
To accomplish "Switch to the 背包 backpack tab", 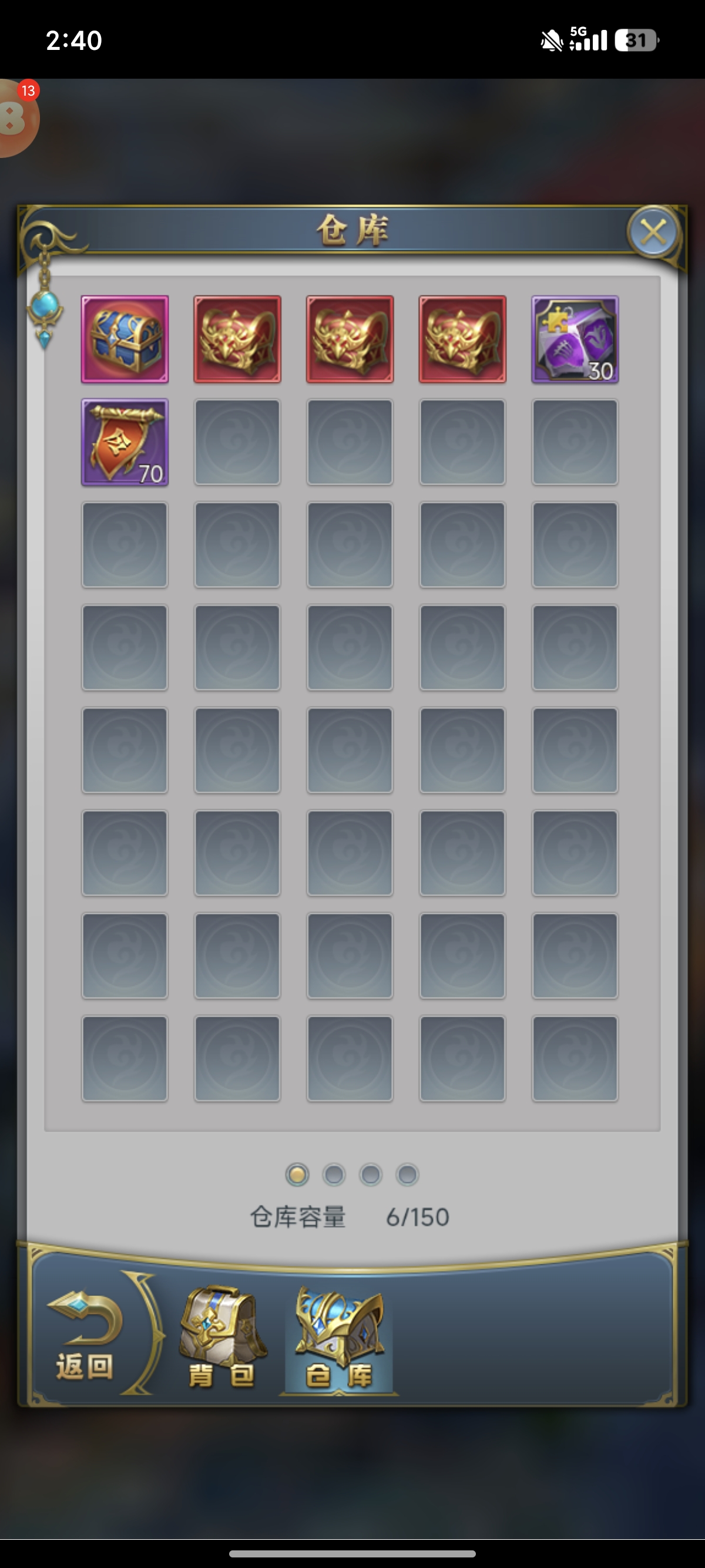I will (x=221, y=1338).
